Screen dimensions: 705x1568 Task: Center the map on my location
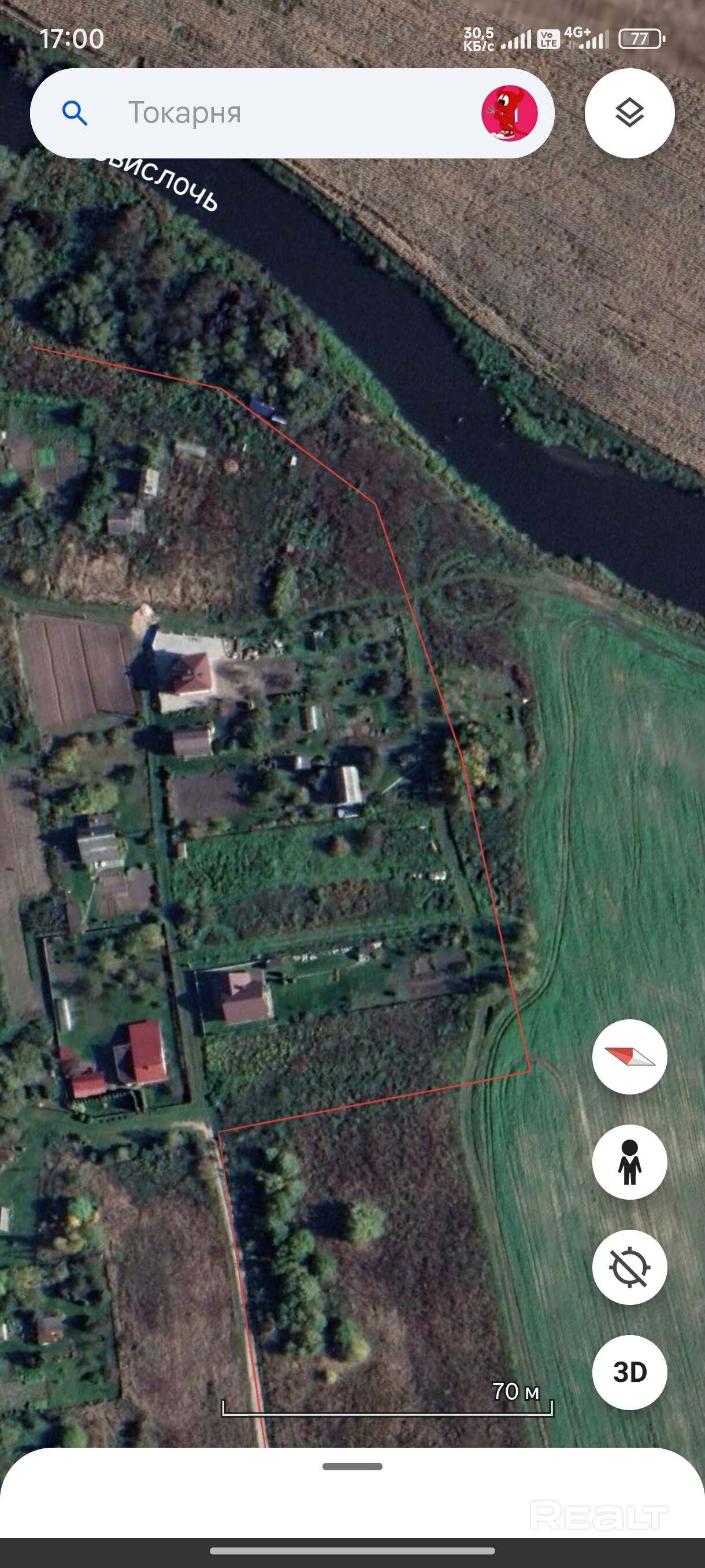click(629, 1267)
